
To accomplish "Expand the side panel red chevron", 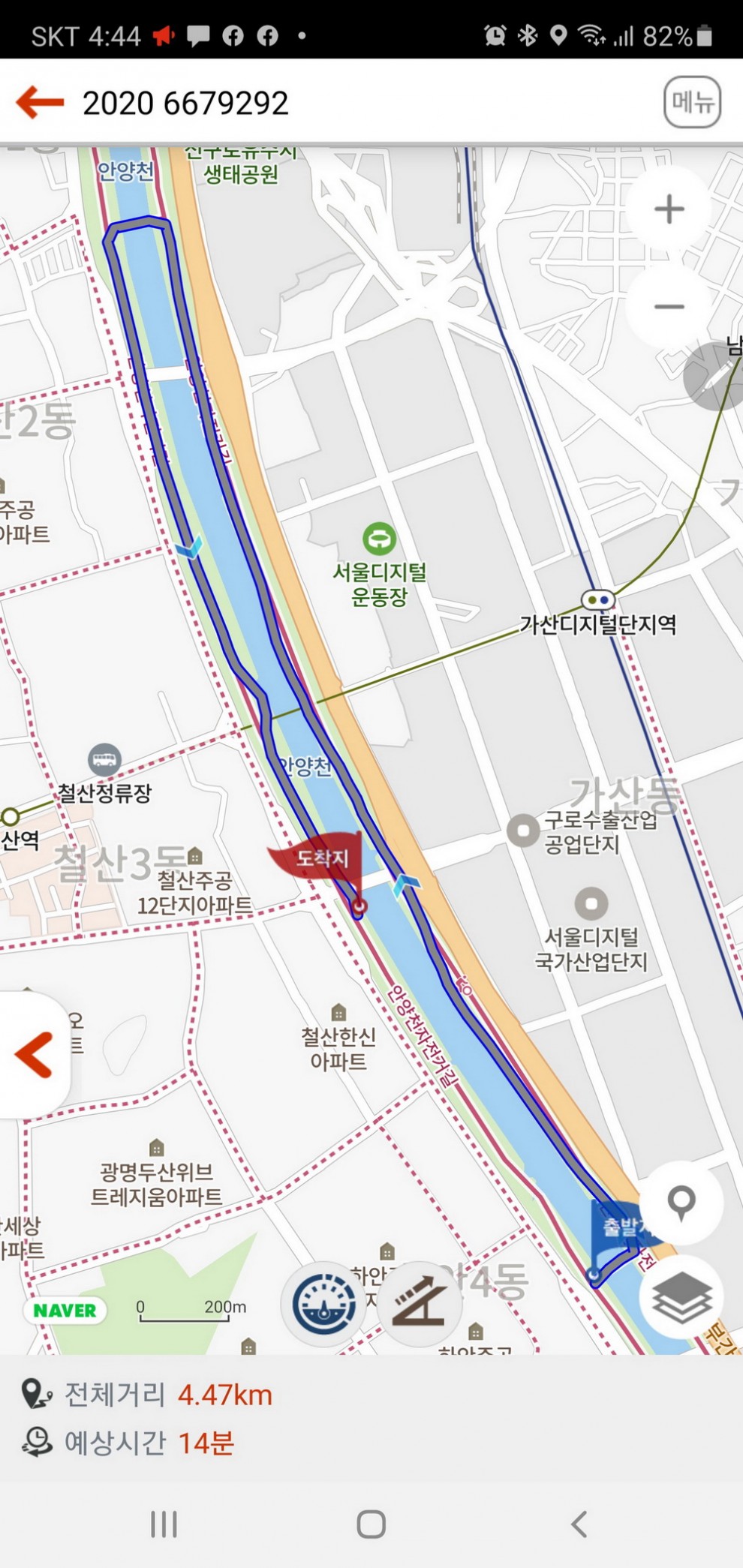I will 34,1055.
